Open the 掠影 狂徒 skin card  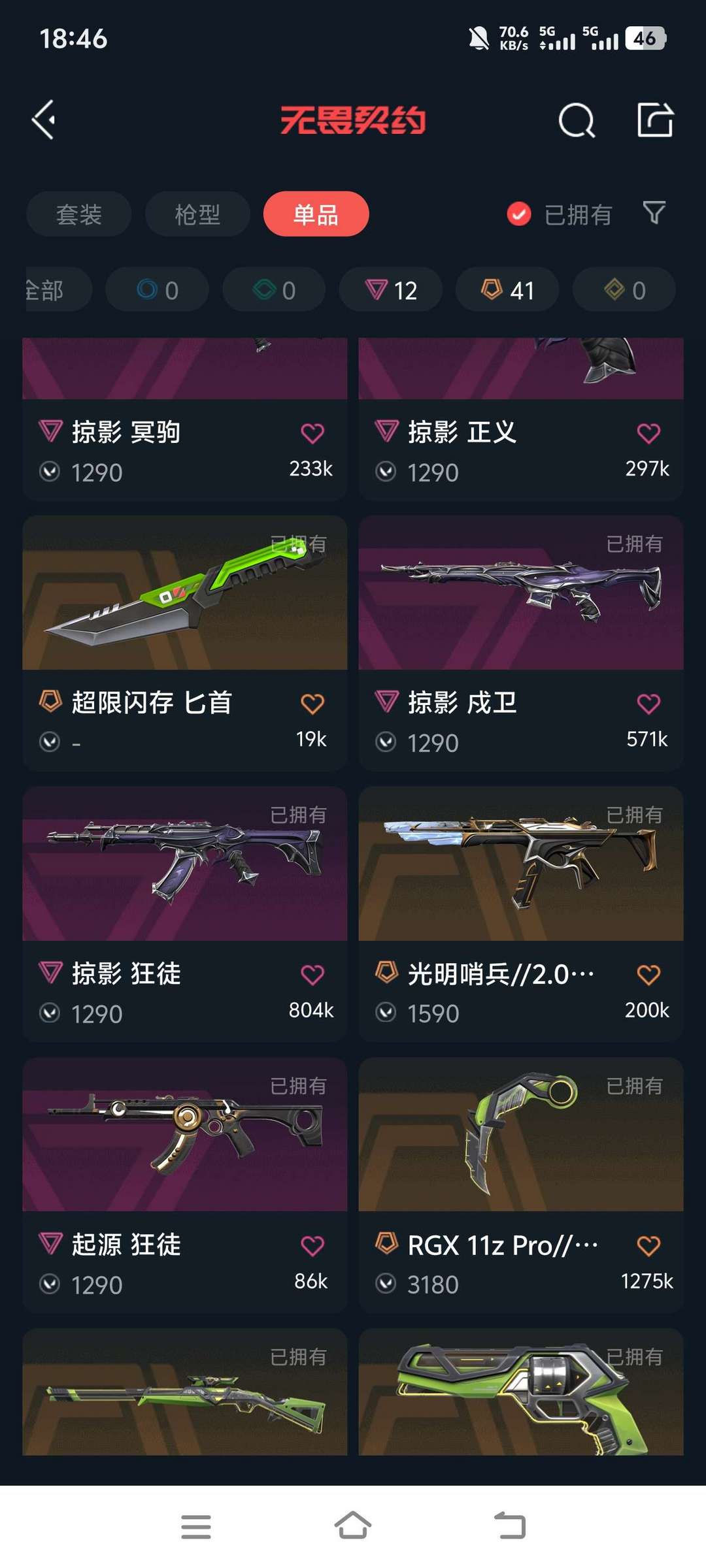pyautogui.click(x=184, y=915)
